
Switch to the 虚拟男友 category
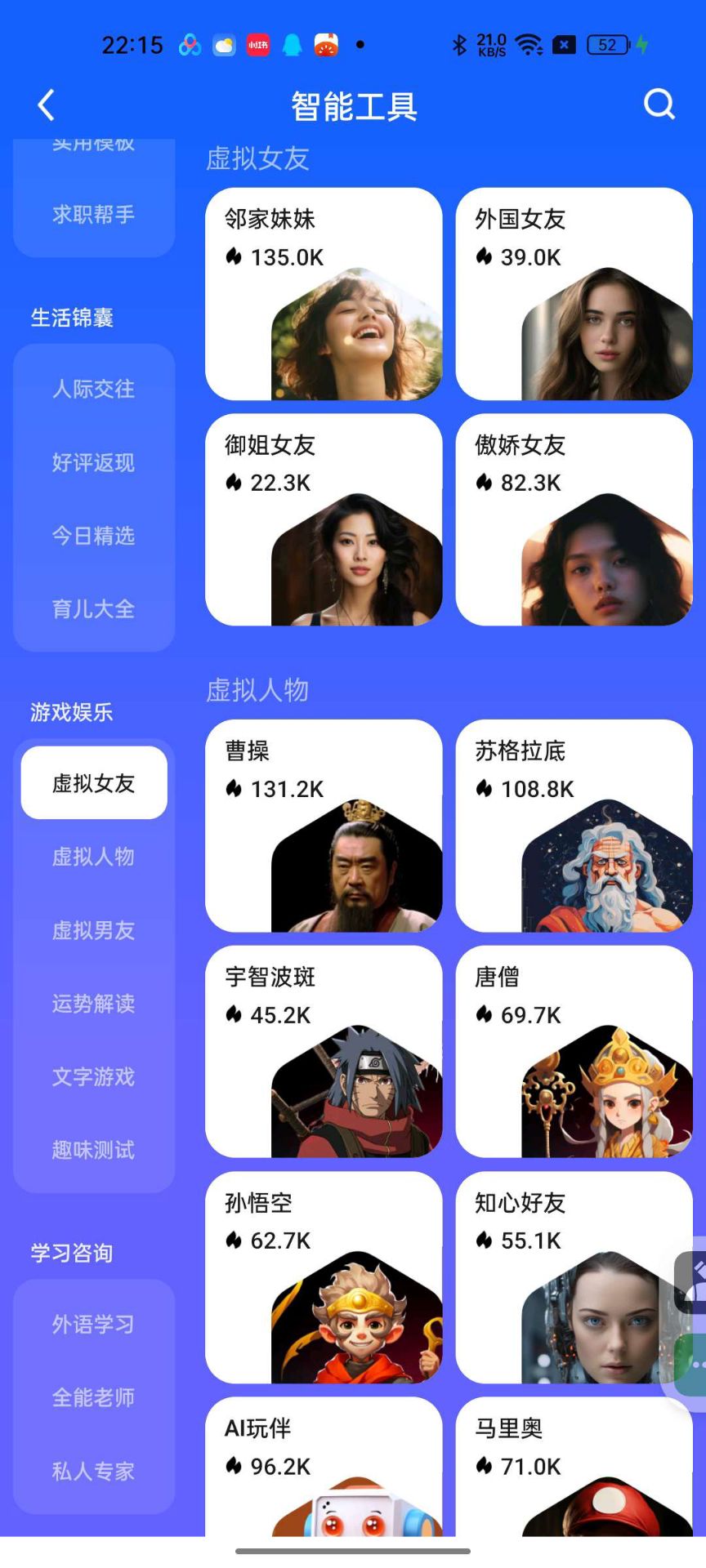[93, 930]
